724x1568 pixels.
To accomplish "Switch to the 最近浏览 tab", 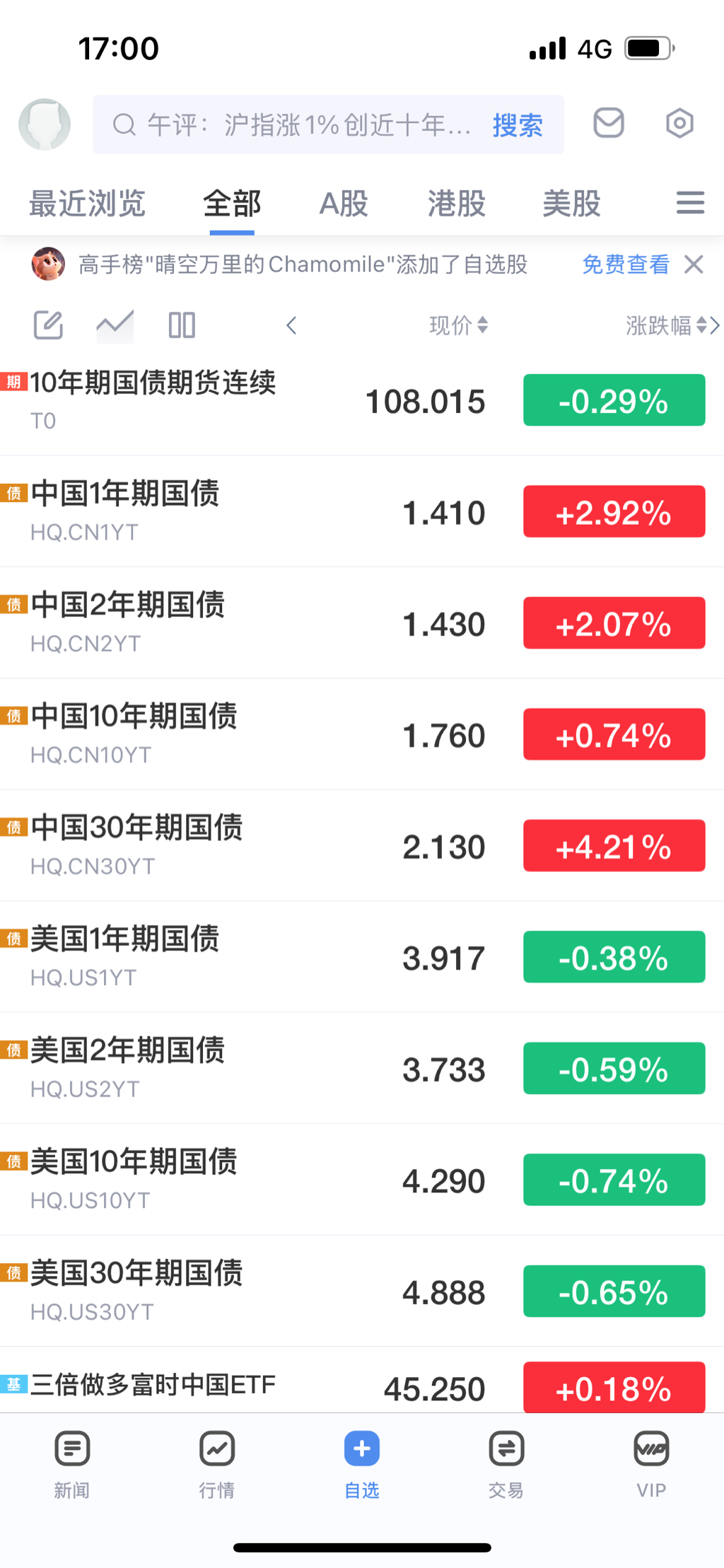I will (x=87, y=204).
